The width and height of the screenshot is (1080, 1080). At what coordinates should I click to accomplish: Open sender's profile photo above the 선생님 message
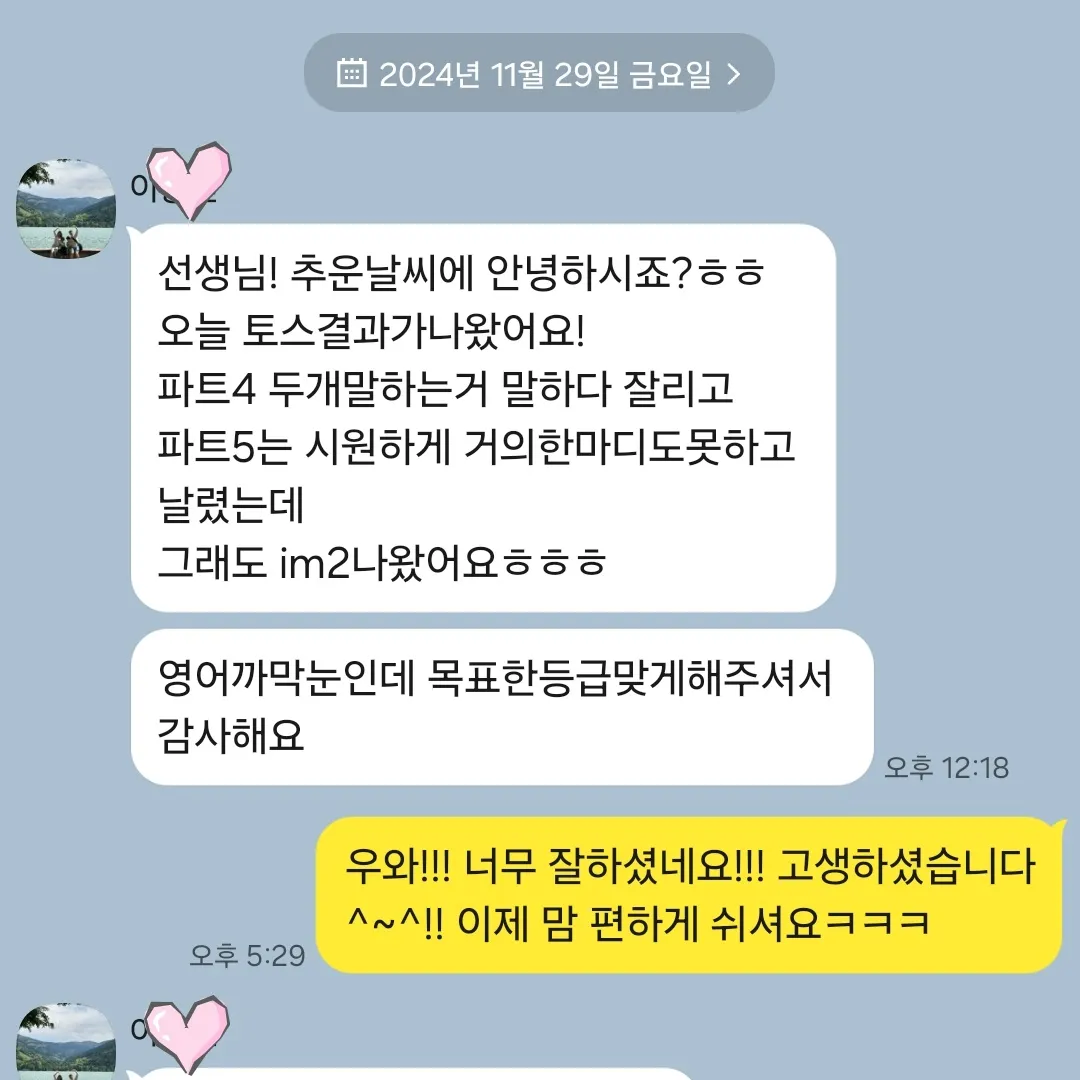coord(66,209)
